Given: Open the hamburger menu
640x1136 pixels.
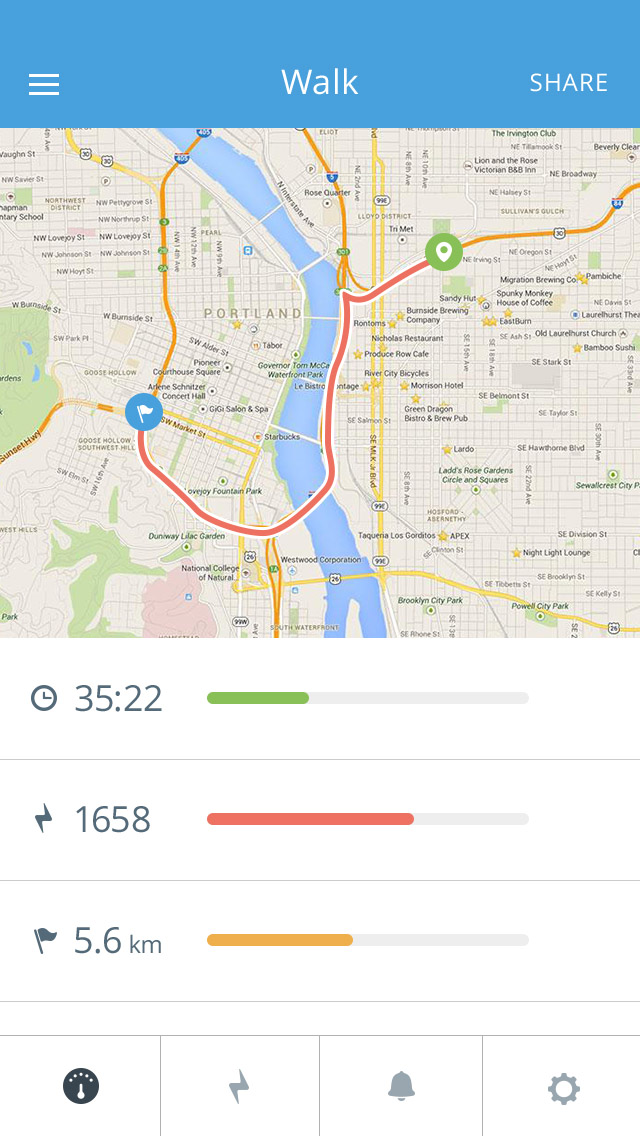Looking at the screenshot, I should tap(44, 84).
